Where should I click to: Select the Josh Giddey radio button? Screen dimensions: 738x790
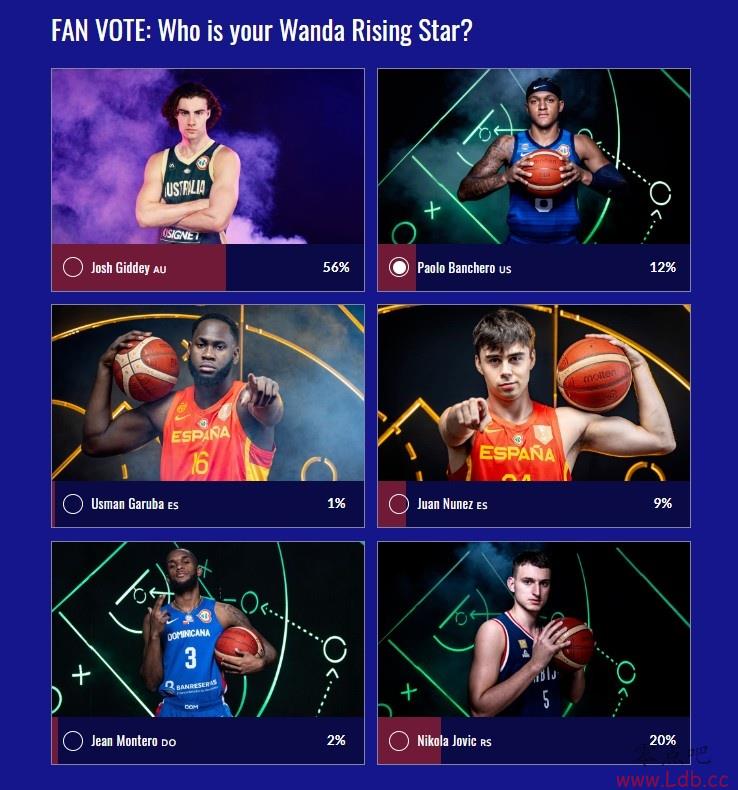(73, 267)
